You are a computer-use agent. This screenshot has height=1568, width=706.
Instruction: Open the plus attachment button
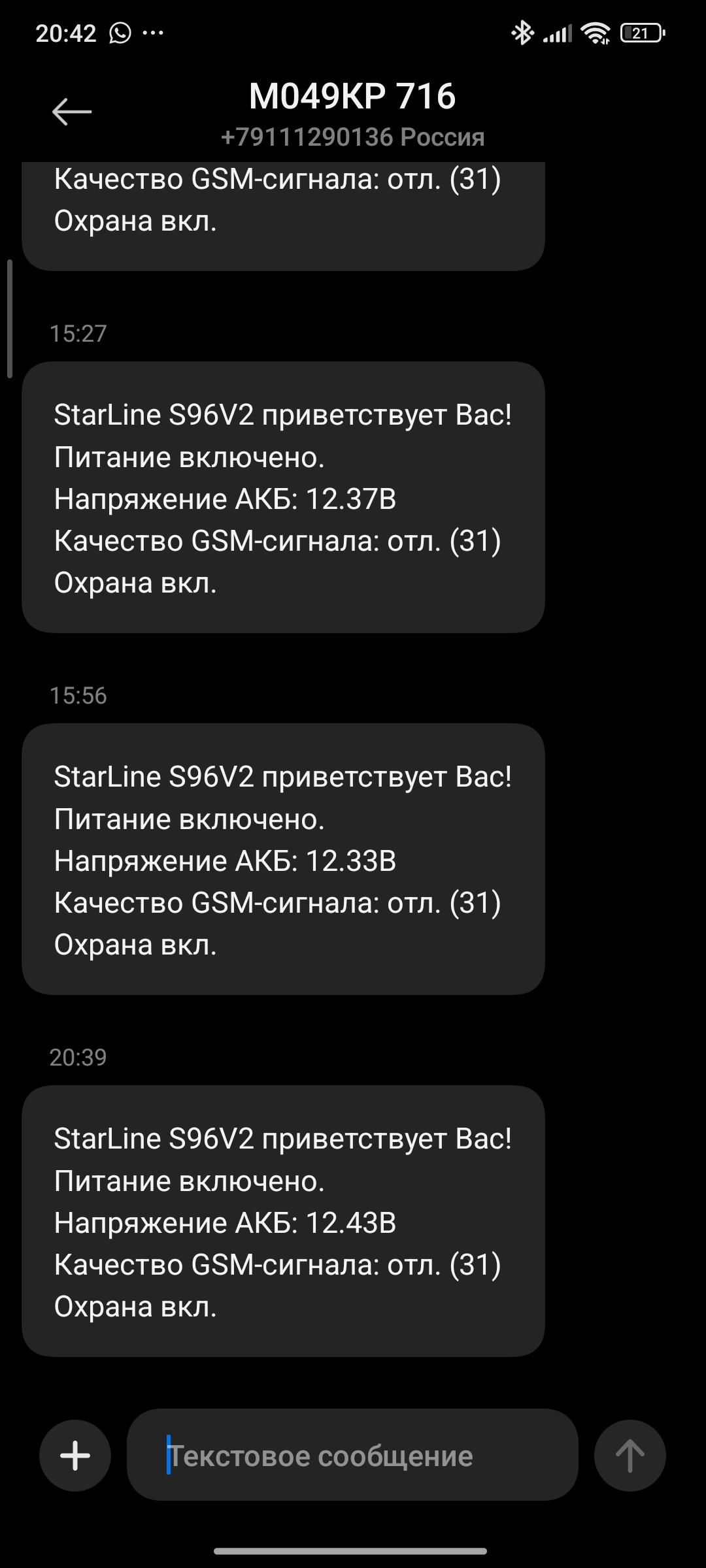(75, 1456)
